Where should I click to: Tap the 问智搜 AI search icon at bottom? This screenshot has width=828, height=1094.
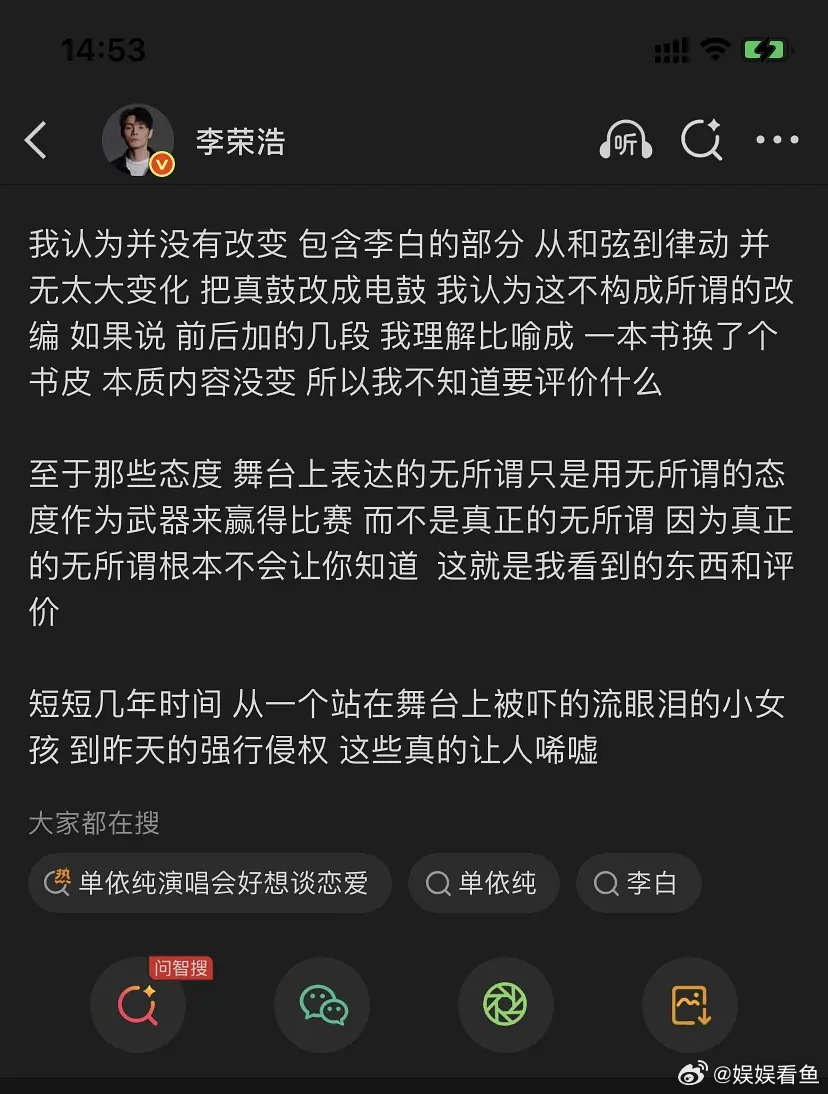coord(138,1006)
